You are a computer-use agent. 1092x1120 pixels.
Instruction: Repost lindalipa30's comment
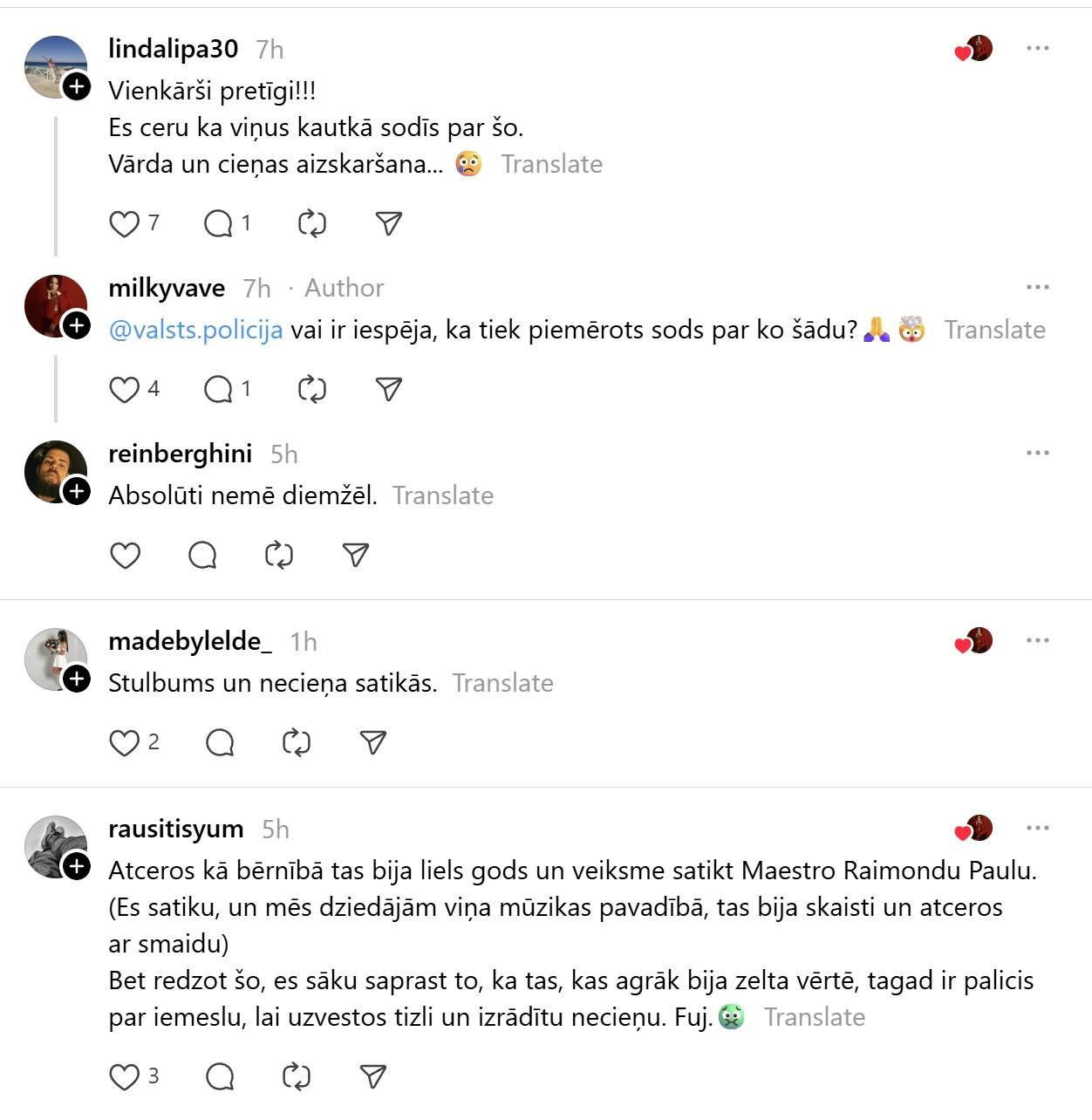click(311, 224)
